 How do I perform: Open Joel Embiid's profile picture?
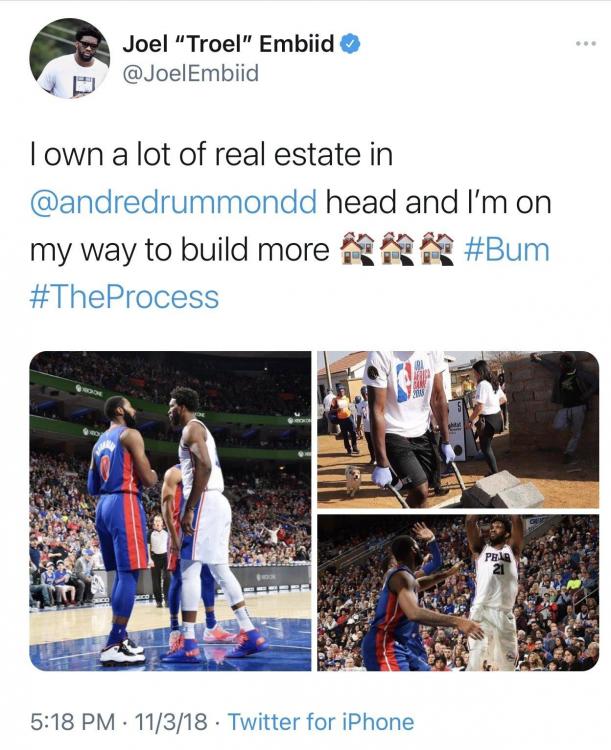[69, 59]
